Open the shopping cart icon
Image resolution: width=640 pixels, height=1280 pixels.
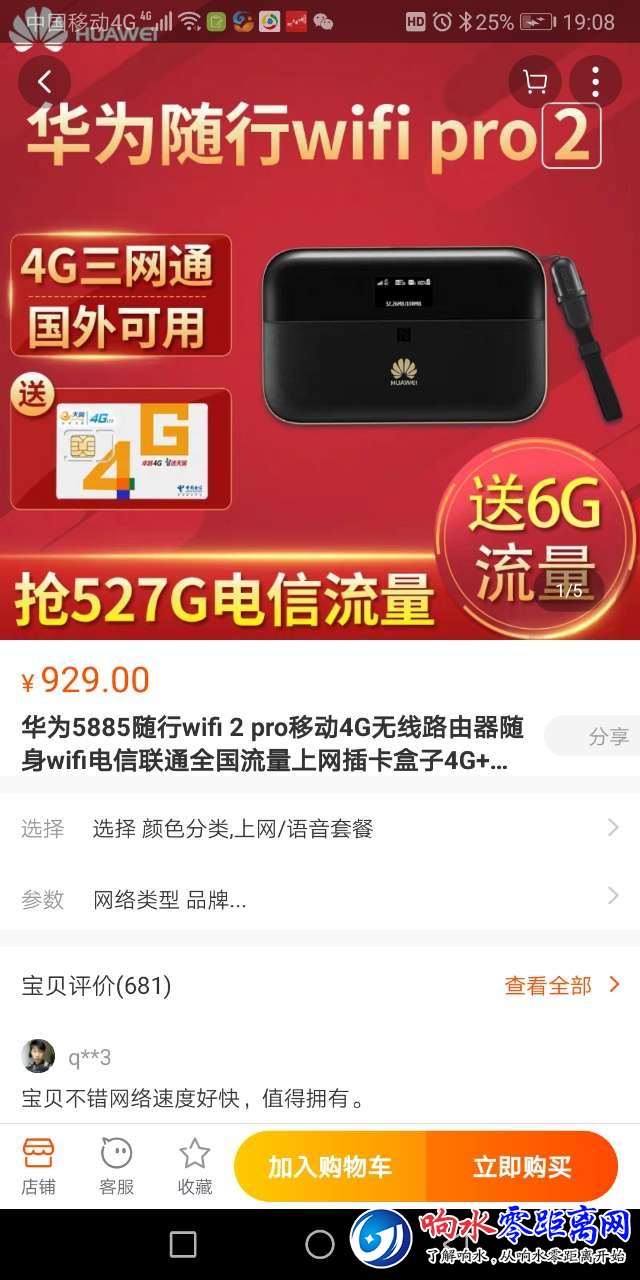[x=535, y=82]
